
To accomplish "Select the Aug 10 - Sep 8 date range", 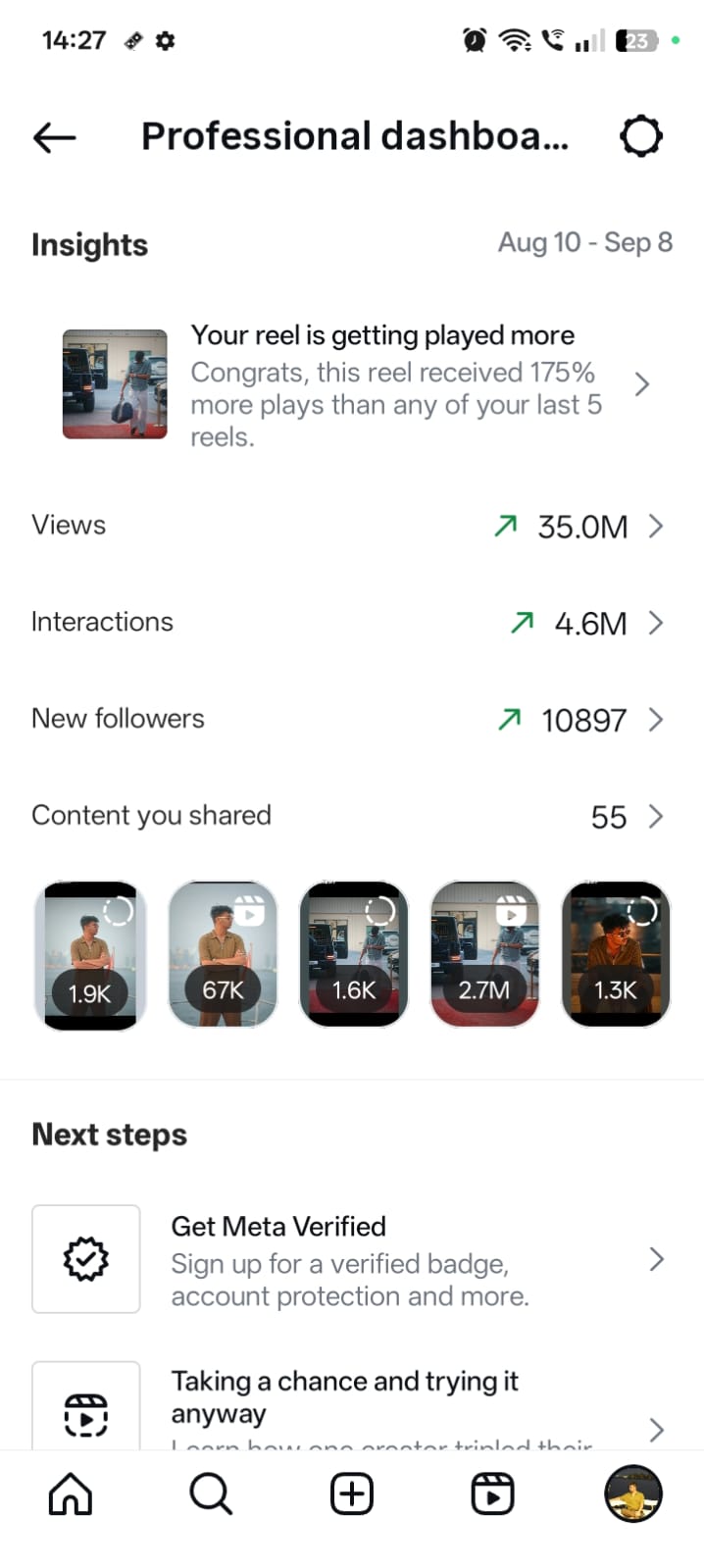I will pos(585,242).
